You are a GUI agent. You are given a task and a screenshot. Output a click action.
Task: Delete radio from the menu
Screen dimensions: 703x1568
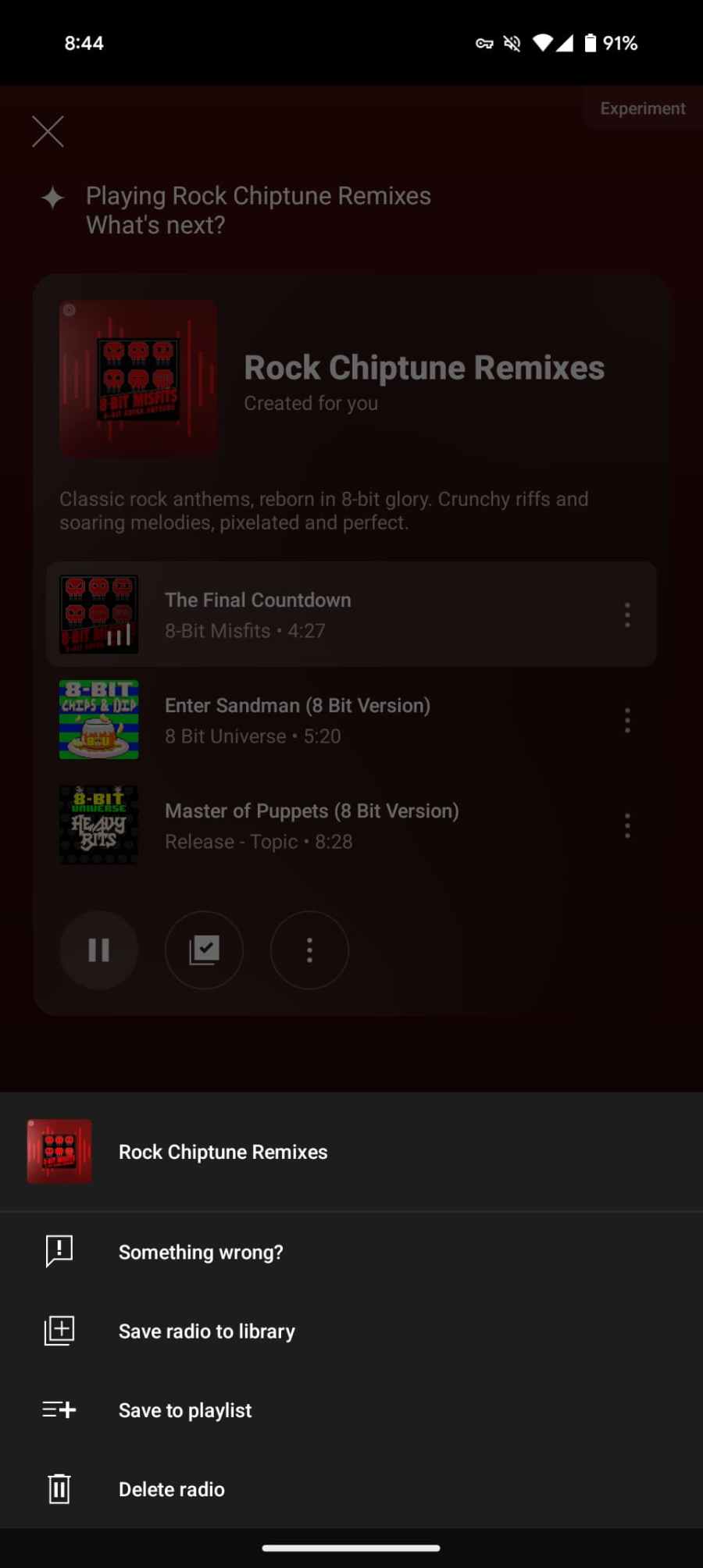pyautogui.click(x=172, y=1489)
